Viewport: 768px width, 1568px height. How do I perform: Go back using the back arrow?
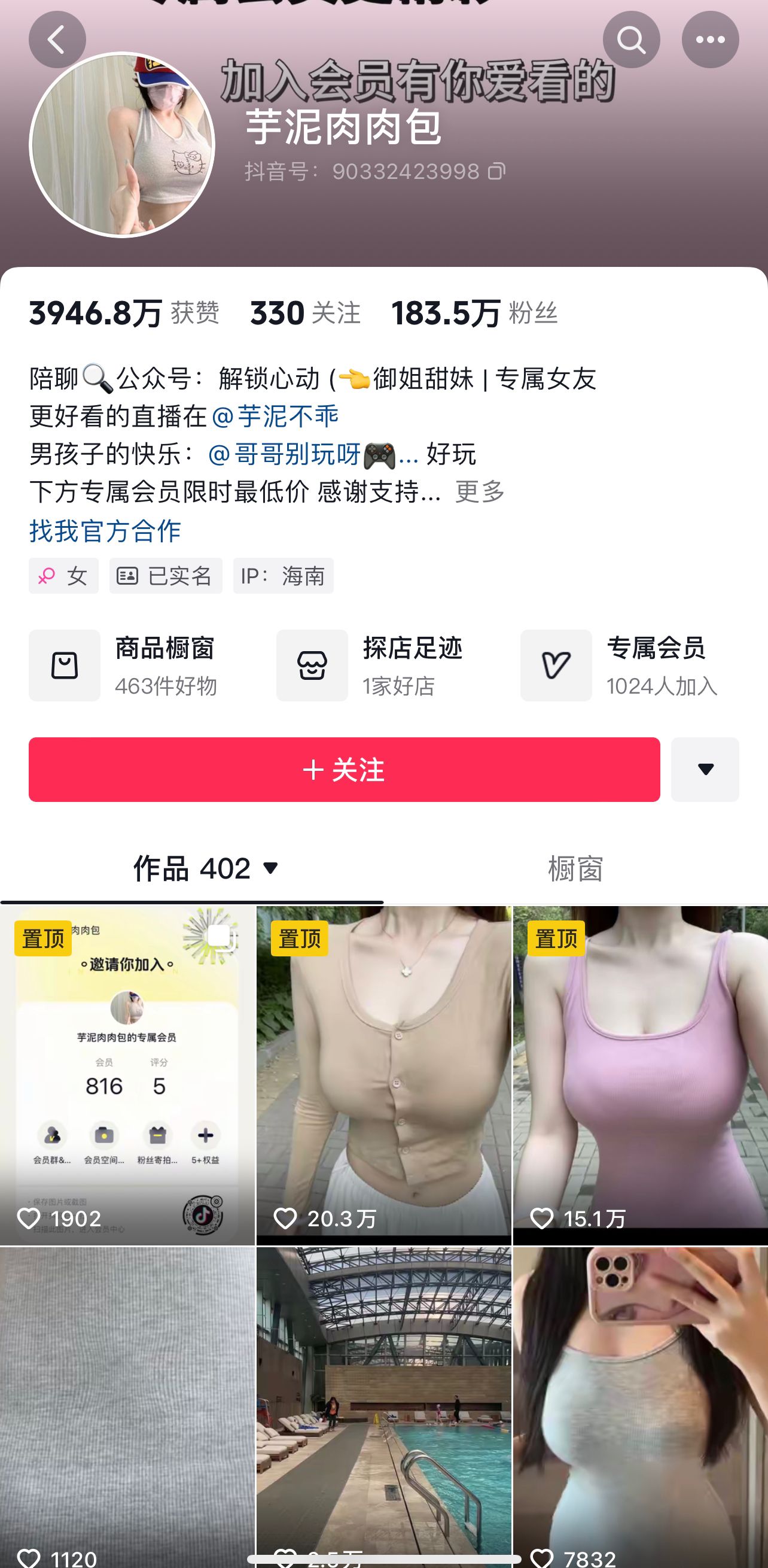tap(57, 39)
